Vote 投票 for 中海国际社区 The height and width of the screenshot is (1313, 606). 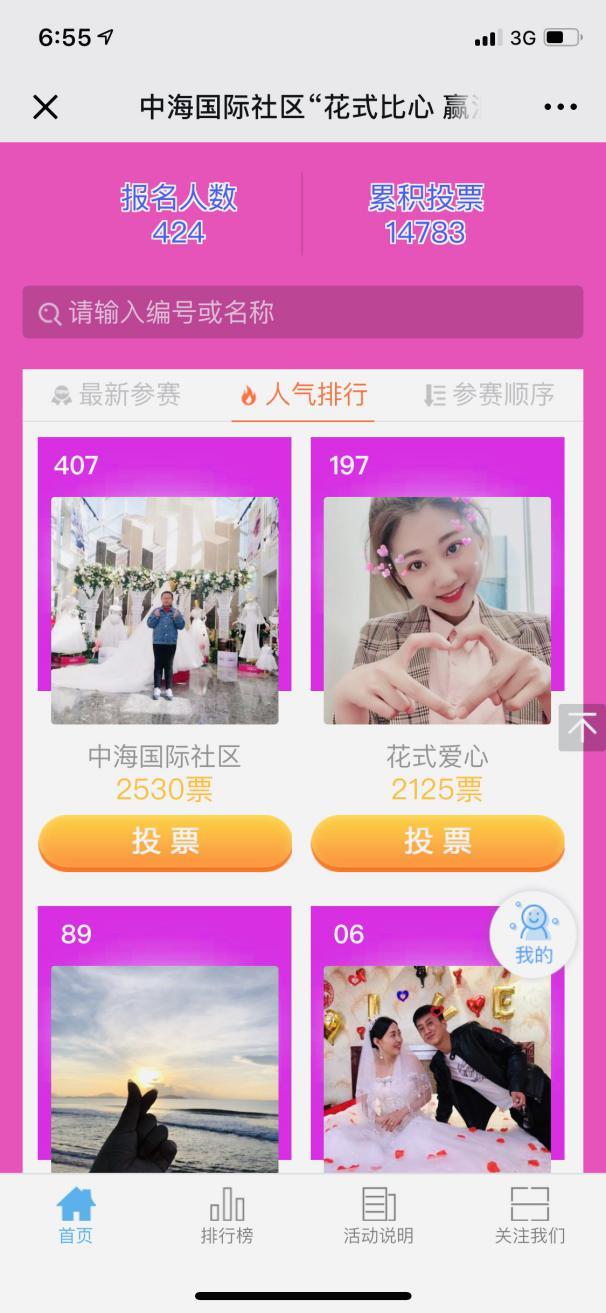pyautogui.click(x=165, y=841)
